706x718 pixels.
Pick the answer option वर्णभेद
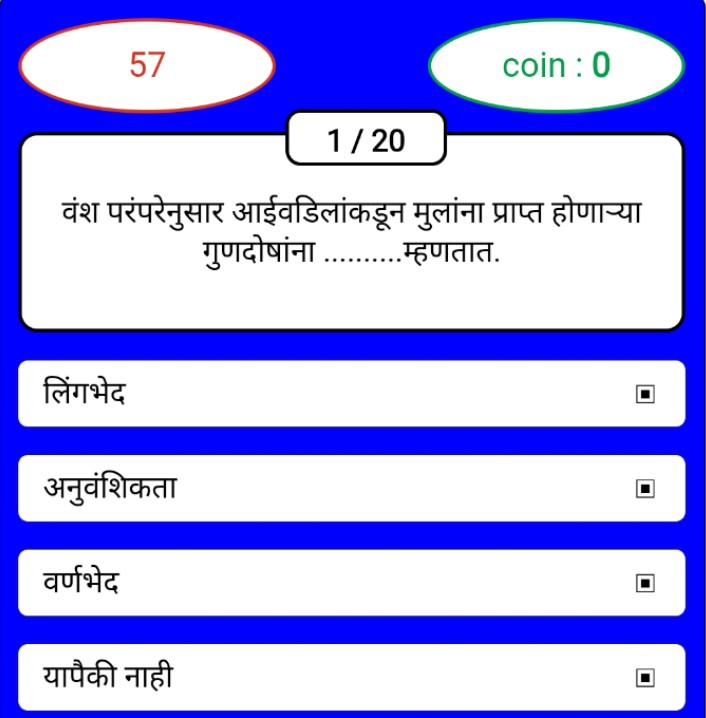coord(351,582)
